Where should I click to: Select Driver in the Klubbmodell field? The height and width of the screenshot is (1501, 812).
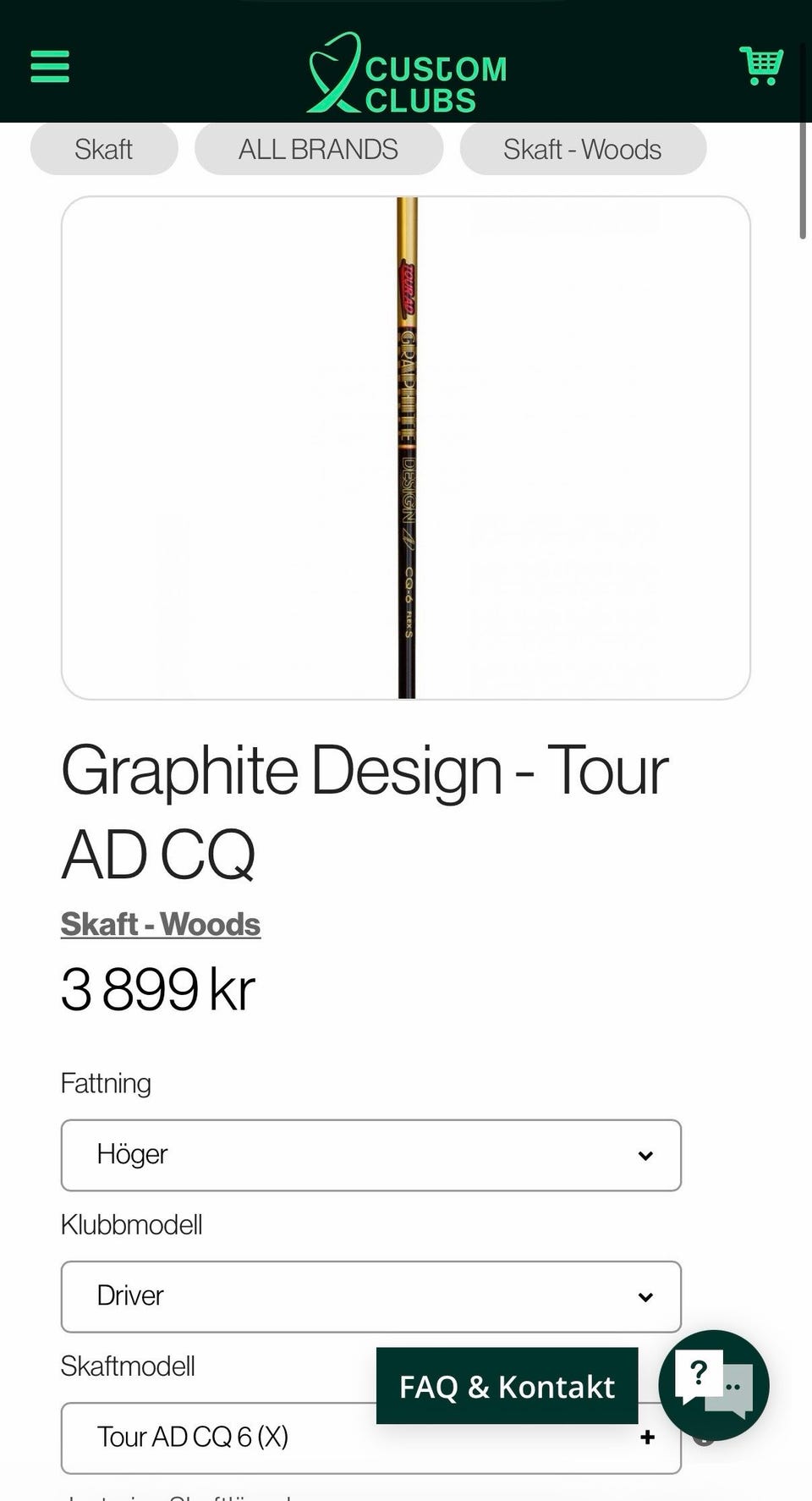(x=370, y=1295)
